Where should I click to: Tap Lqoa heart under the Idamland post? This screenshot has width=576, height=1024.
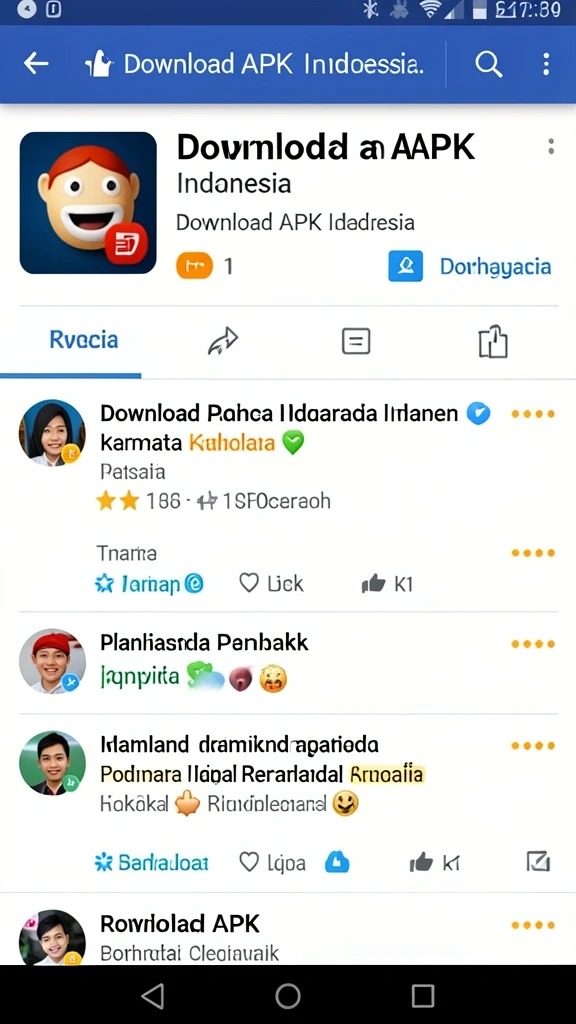tap(272, 863)
